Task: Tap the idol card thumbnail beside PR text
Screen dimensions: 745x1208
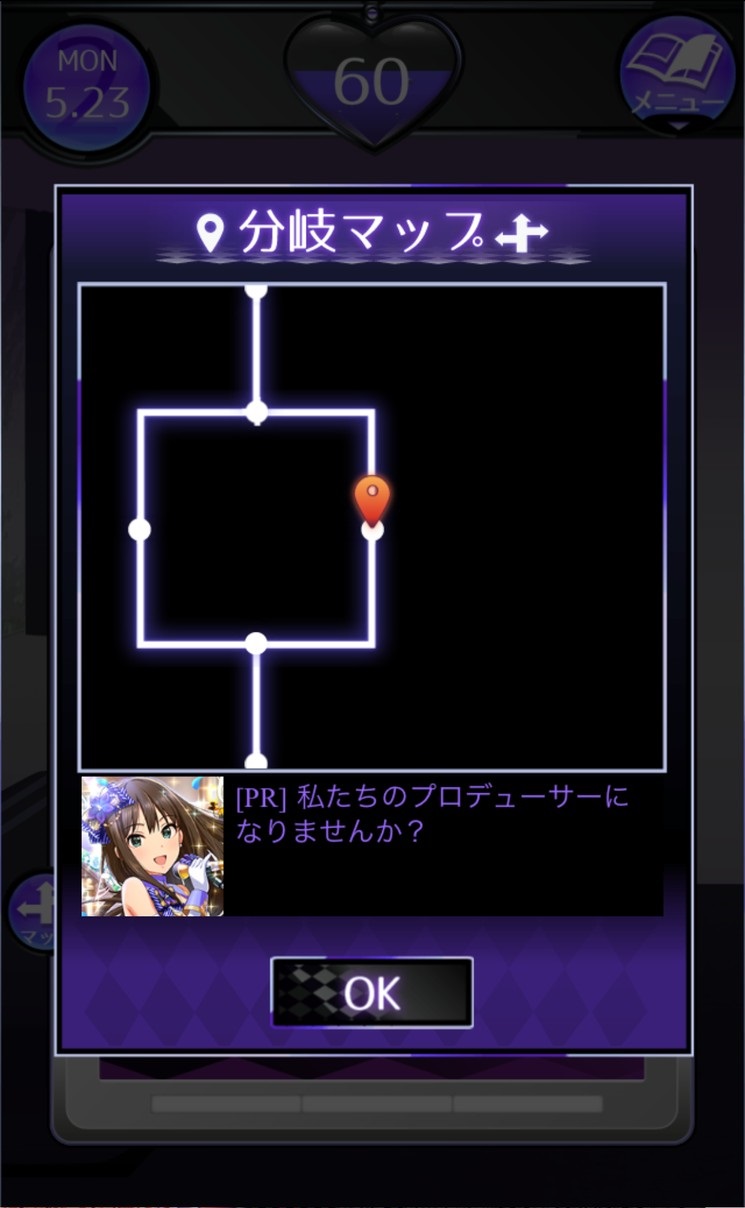Action: coord(152,846)
